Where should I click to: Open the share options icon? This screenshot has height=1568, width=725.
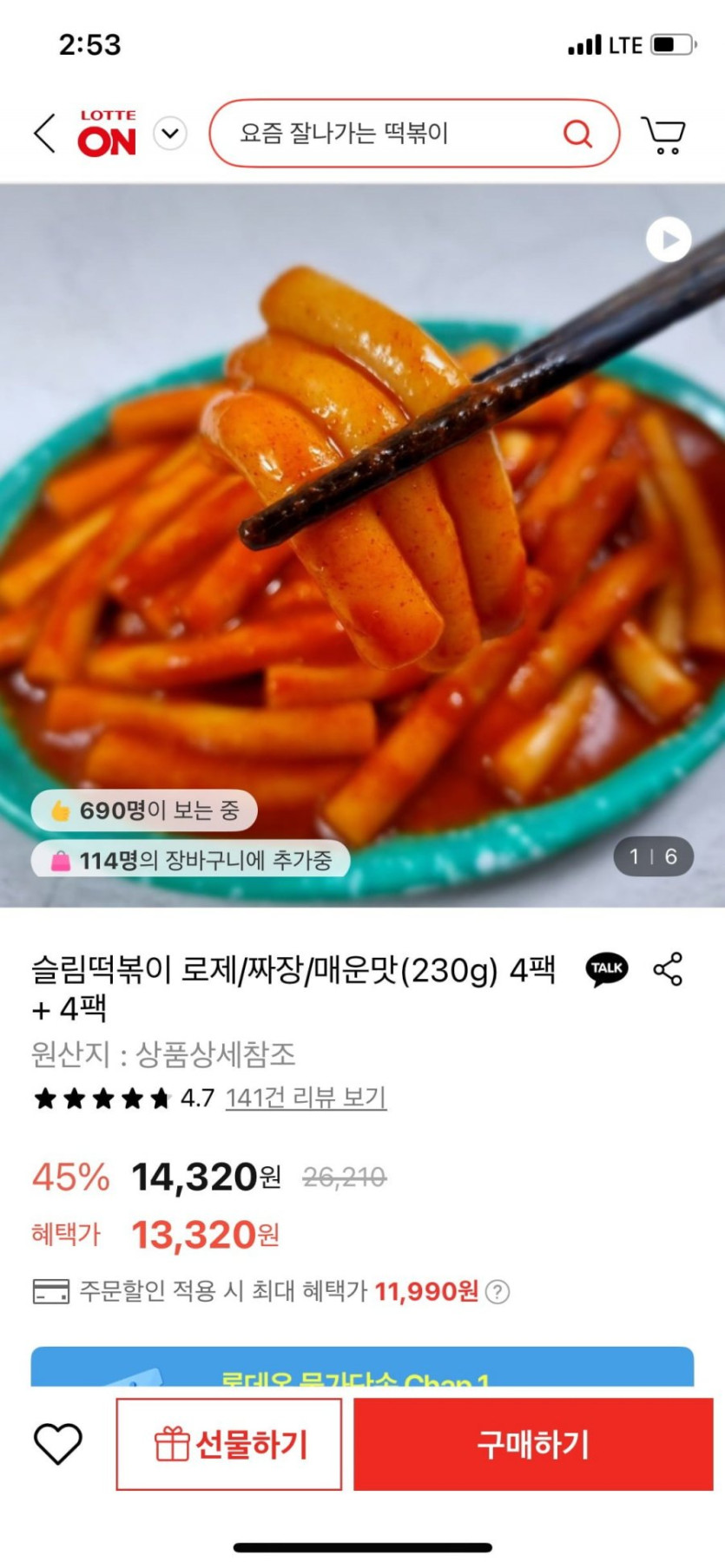point(668,969)
